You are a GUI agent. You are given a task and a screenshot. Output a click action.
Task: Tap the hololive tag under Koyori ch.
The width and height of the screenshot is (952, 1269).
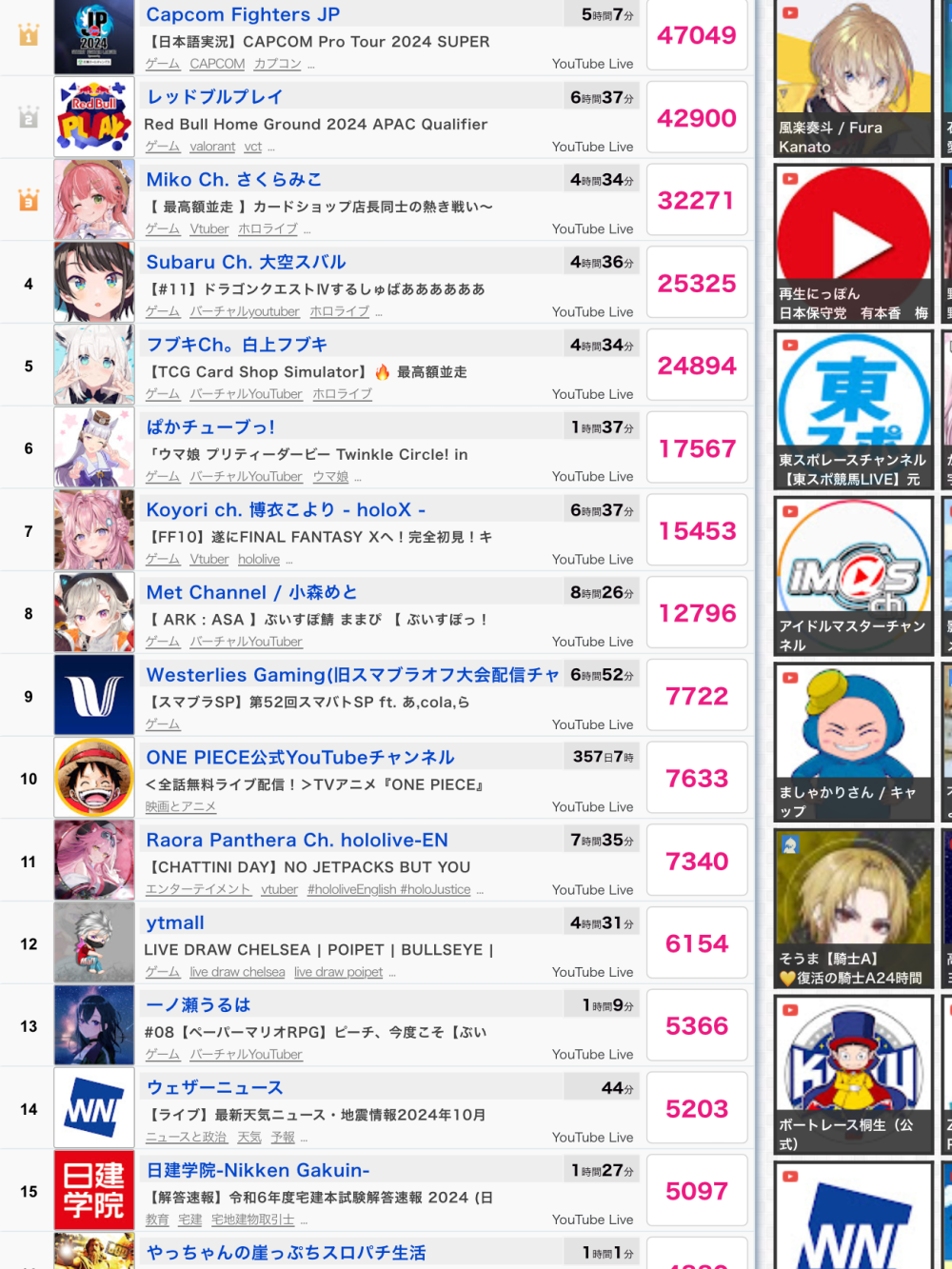pos(259,560)
